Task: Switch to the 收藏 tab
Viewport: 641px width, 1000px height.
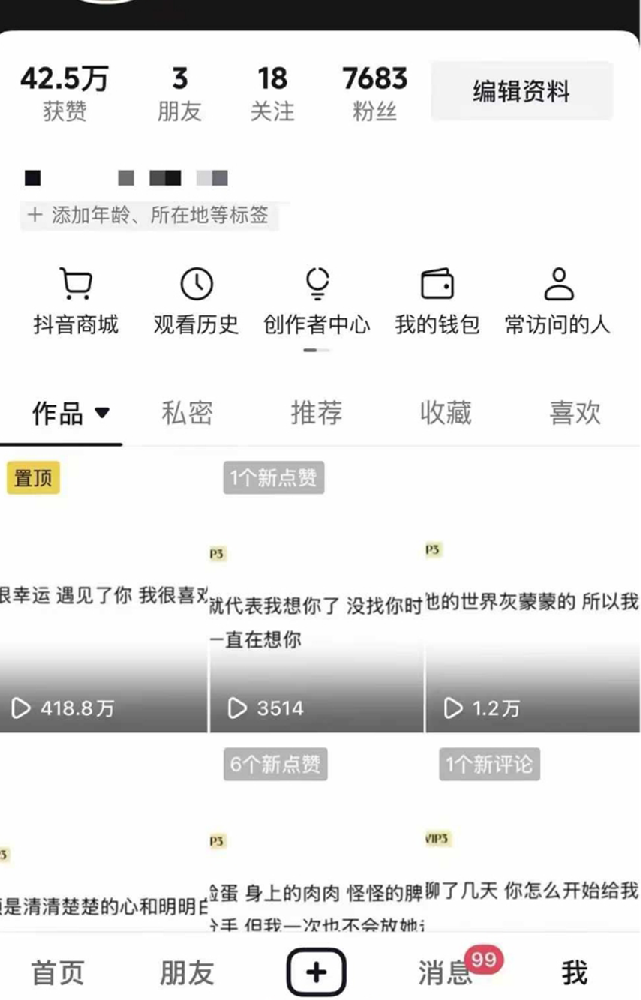Action: (445, 413)
